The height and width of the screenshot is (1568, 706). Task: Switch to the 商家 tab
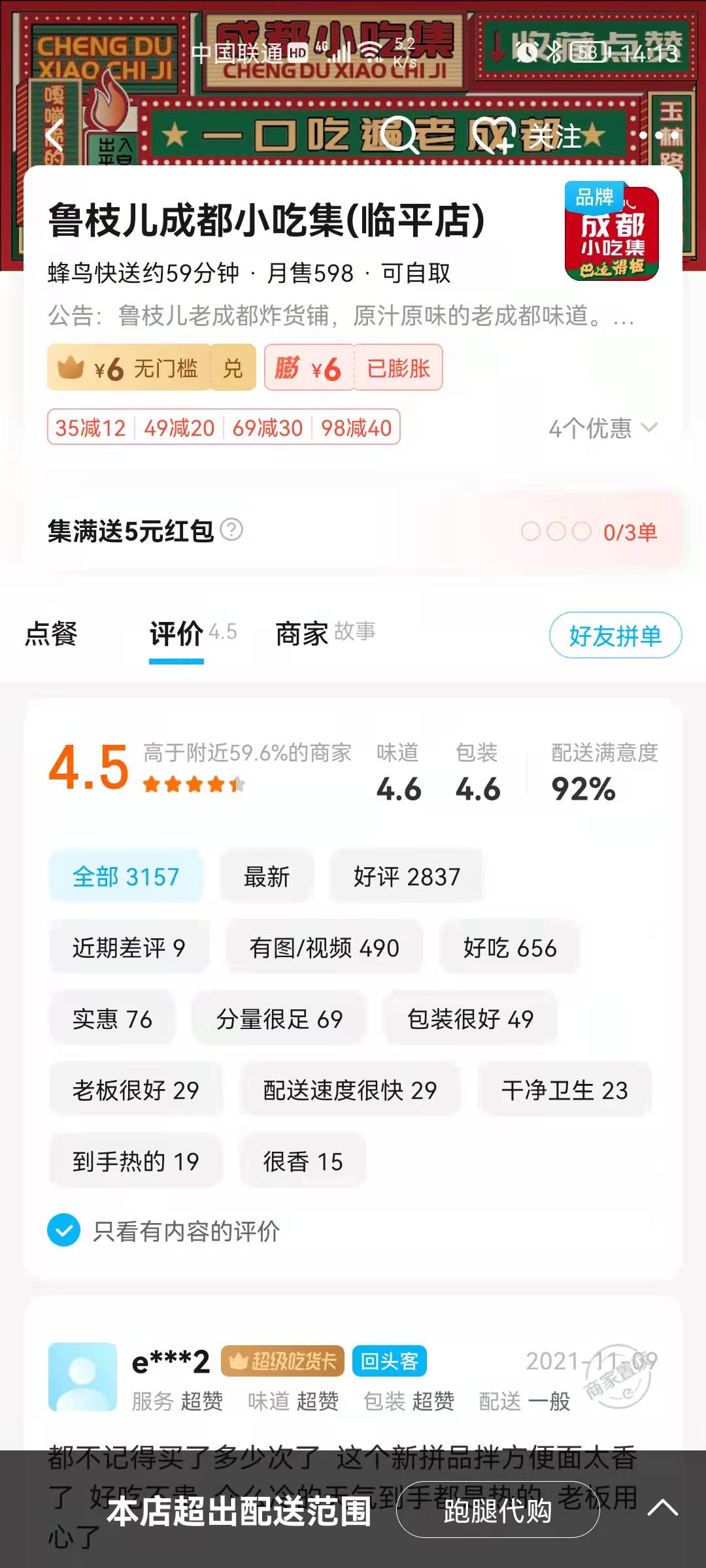pos(302,634)
